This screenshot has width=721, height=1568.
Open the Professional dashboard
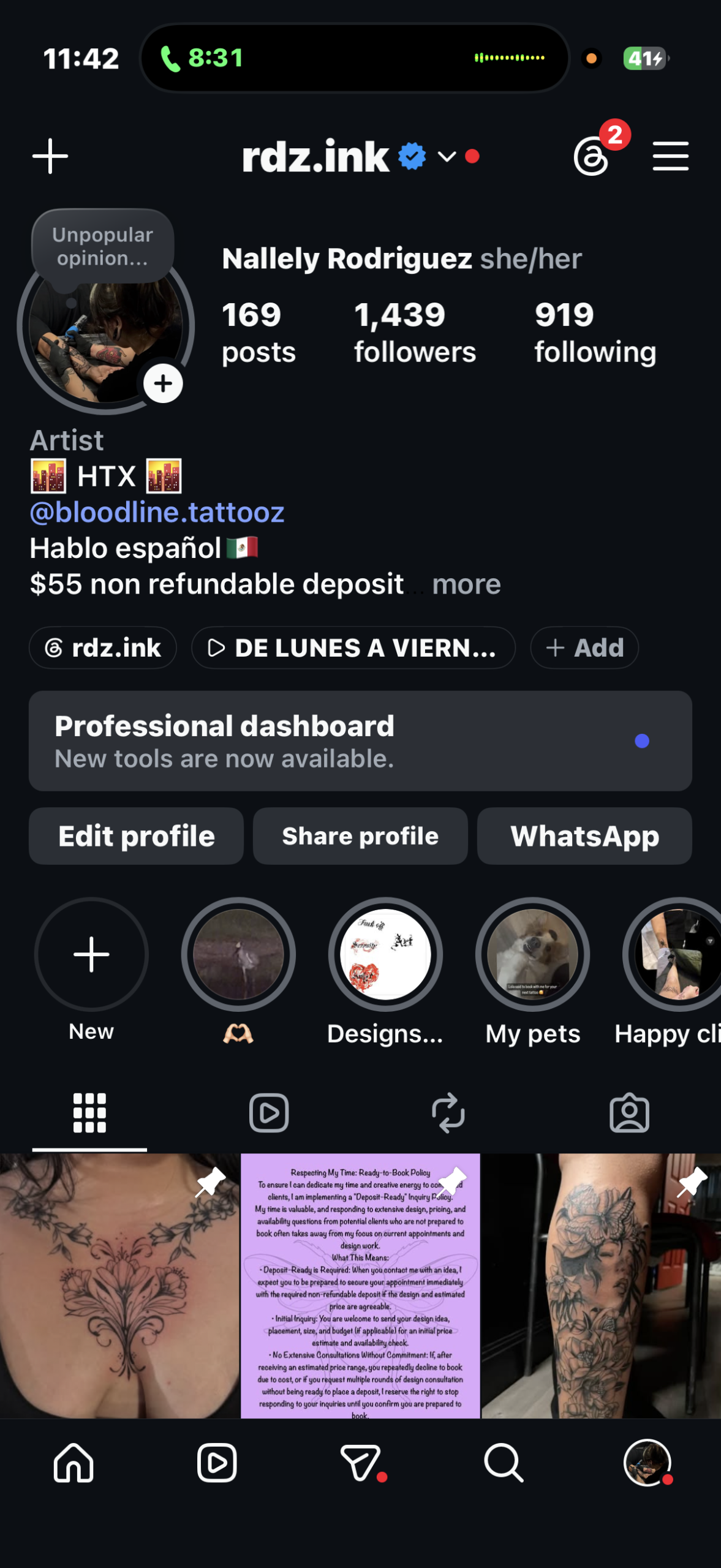click(360, 741)
